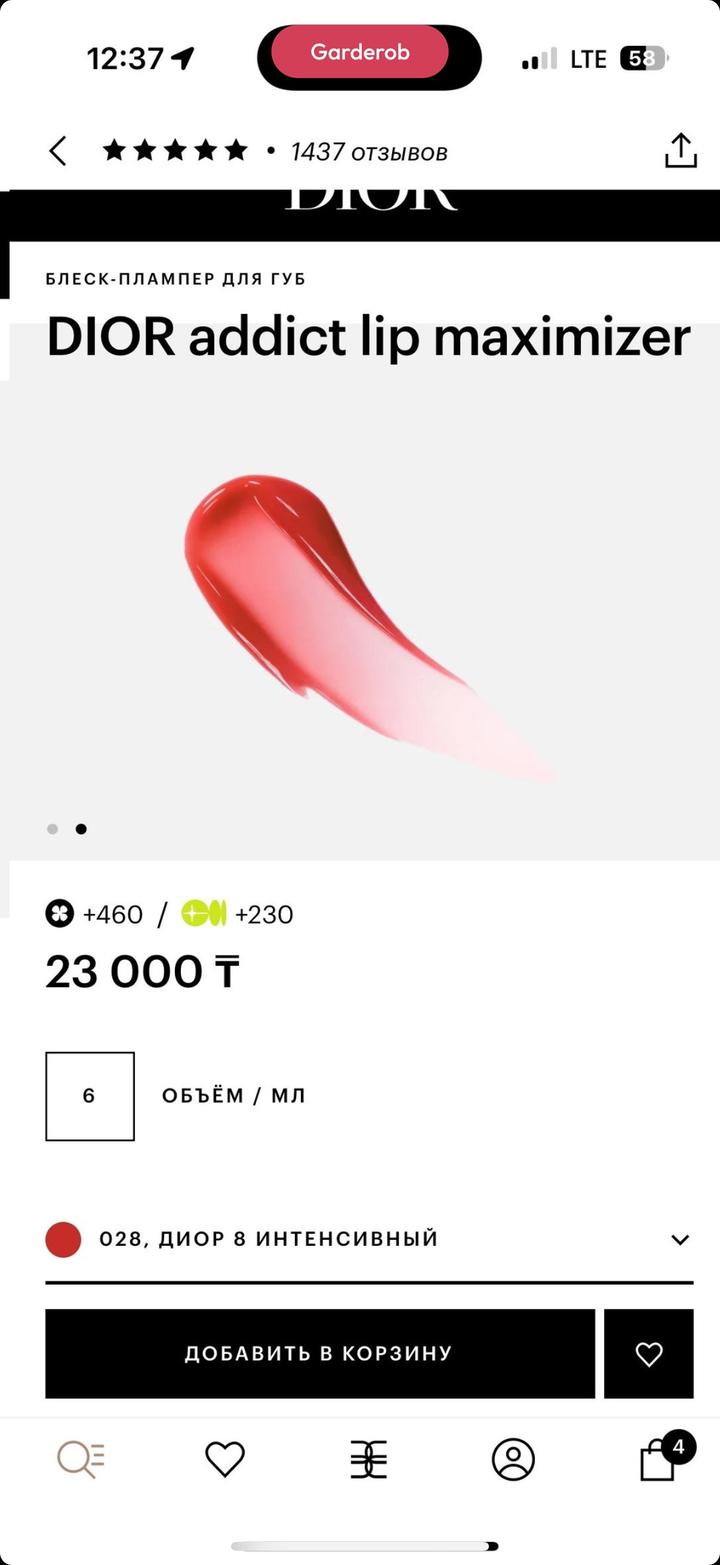Expand the 028 Диор 8 shade dropdown
720x1565 pixels.
click(680, 1240)
